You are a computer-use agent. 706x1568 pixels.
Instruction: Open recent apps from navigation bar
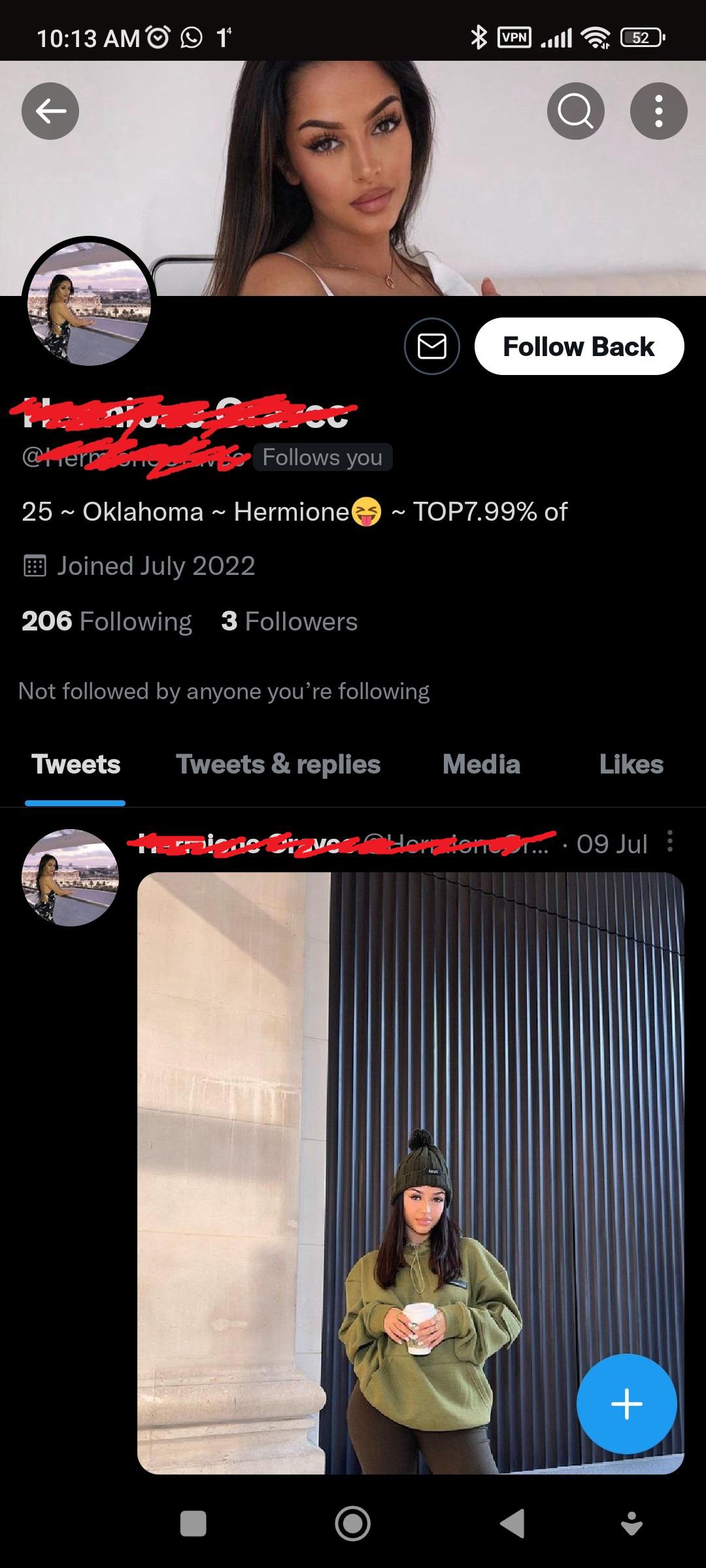(193, 1523)
